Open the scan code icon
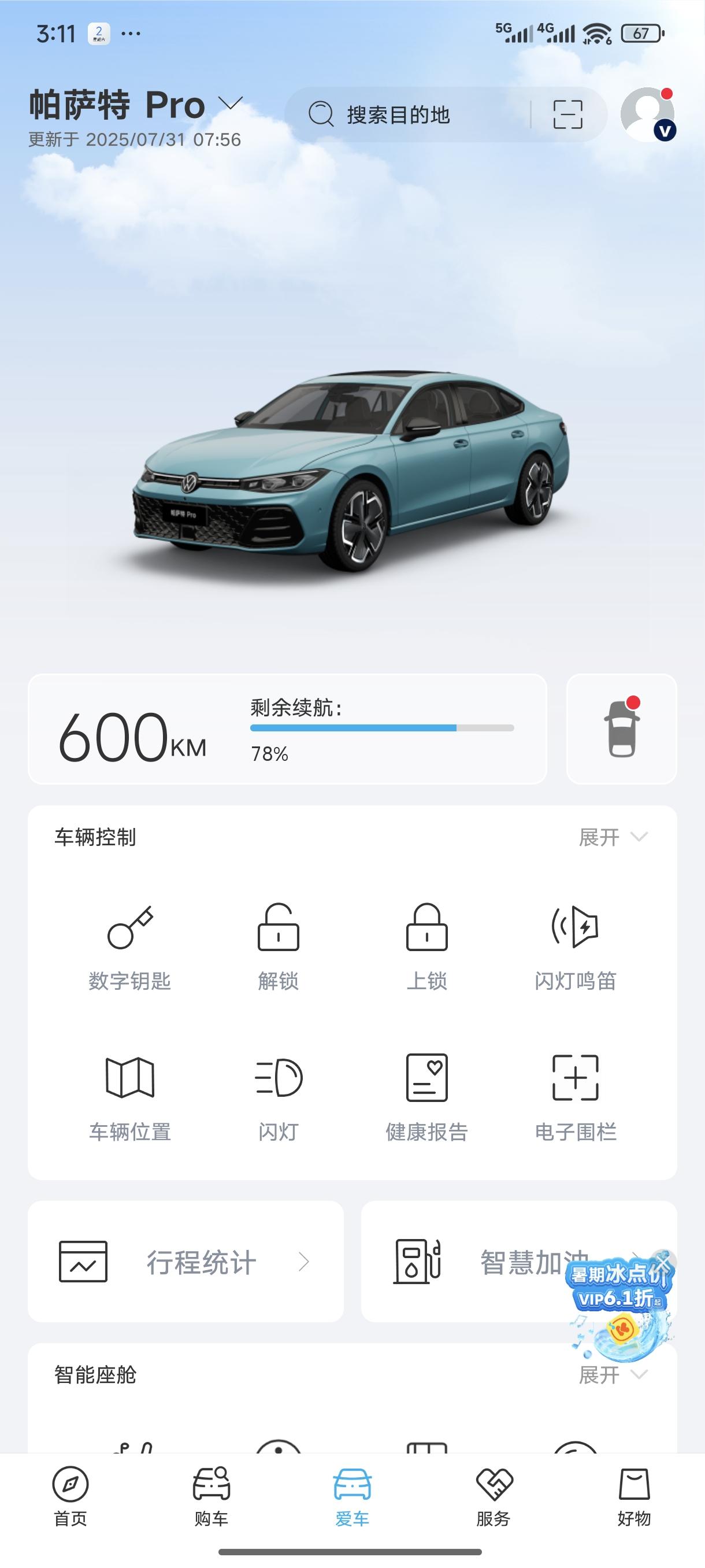The height and width of the screenshot is (1568, 705). (567, 114)
